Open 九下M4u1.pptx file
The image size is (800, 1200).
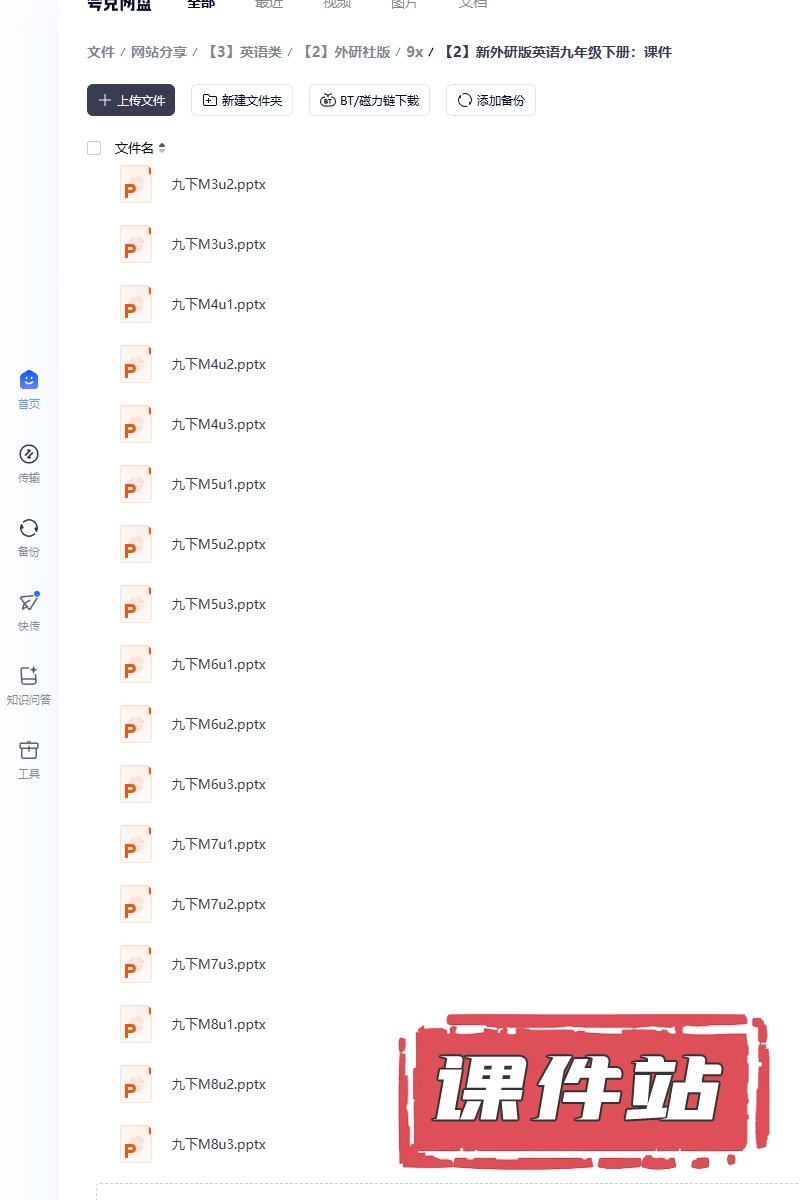pyautogui.click(x=218, y=304)
